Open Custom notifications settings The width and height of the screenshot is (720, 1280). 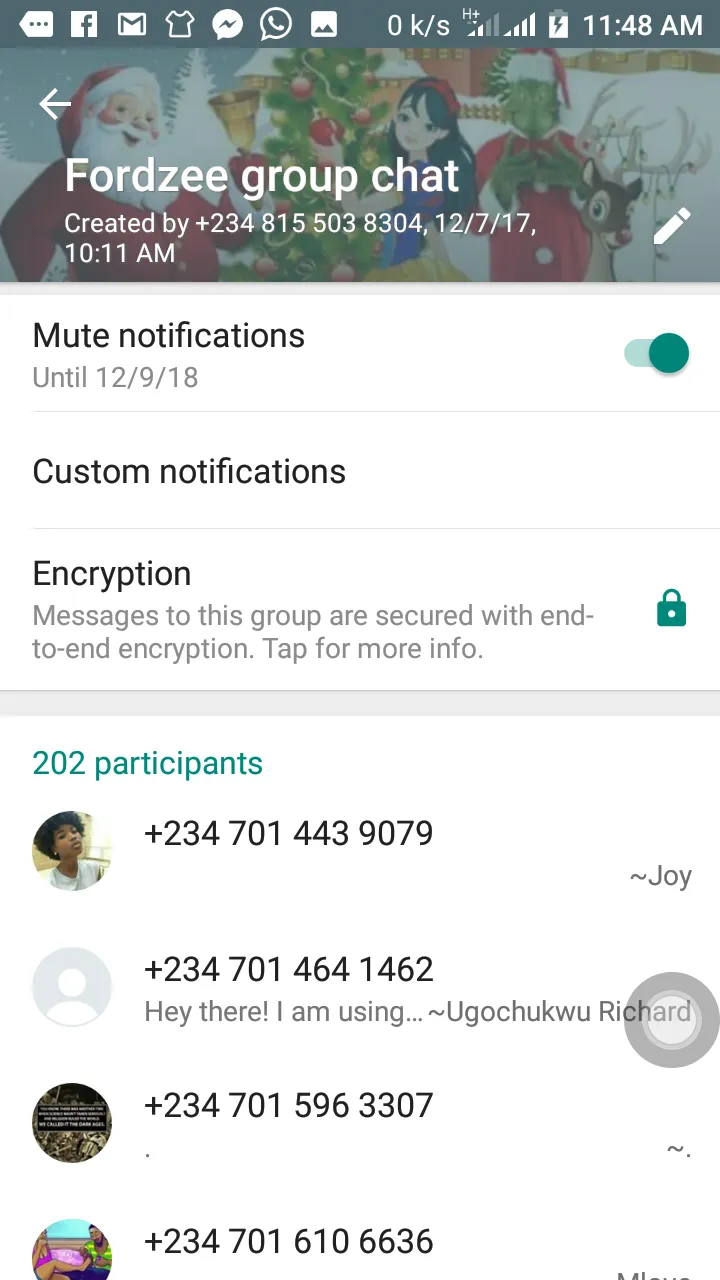point(360,471)
